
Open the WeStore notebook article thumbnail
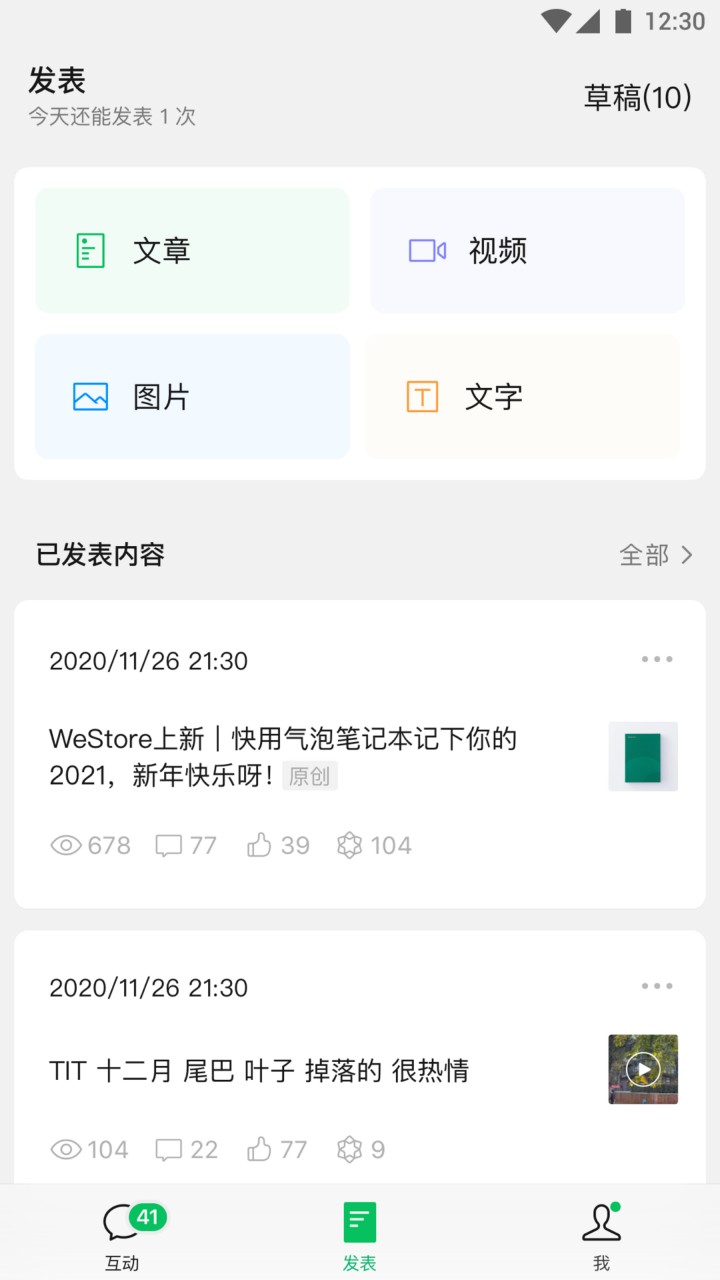[x=642, y=756]
